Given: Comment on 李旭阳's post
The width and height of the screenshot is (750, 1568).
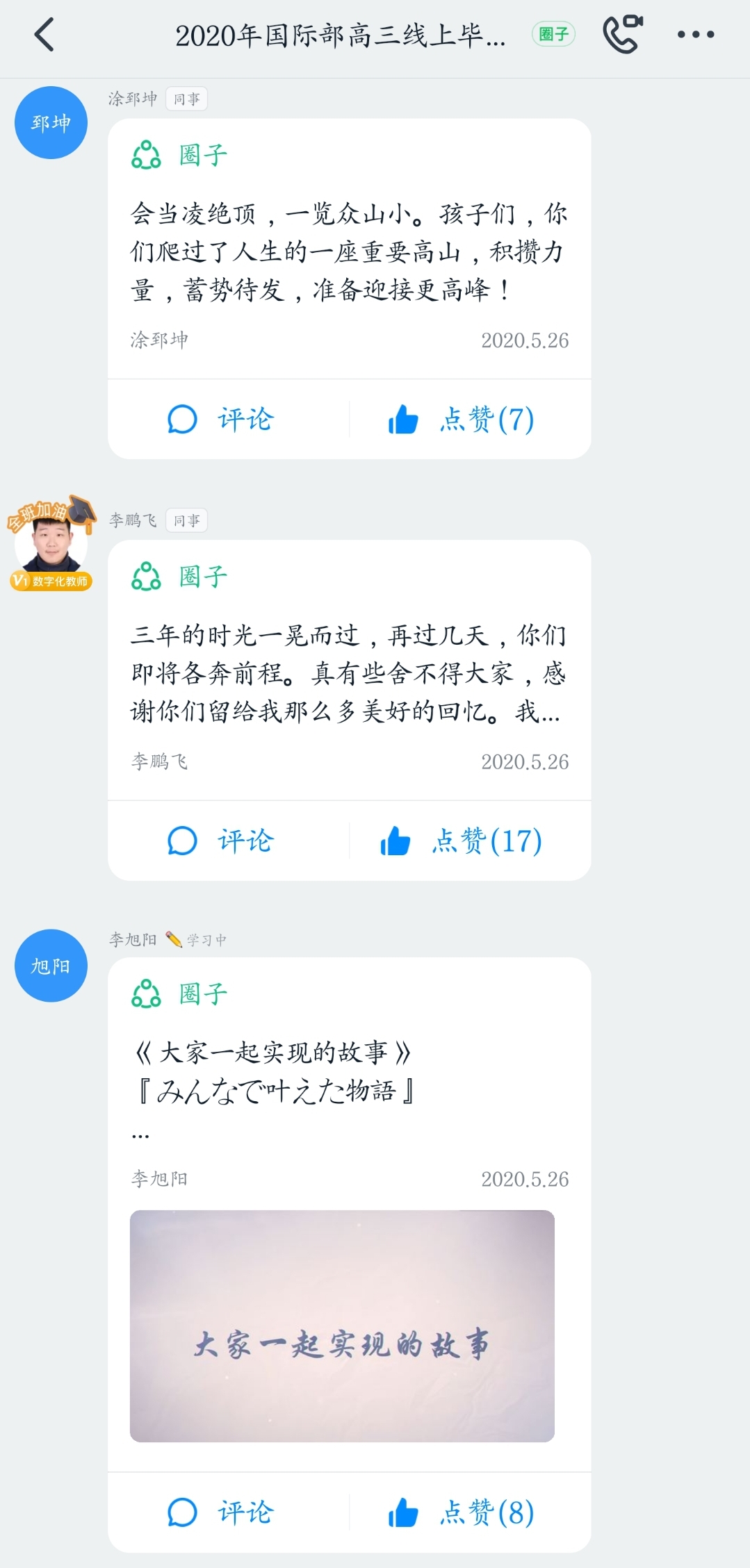Looking at the screenshot, I should click(x=222, y=1512).
